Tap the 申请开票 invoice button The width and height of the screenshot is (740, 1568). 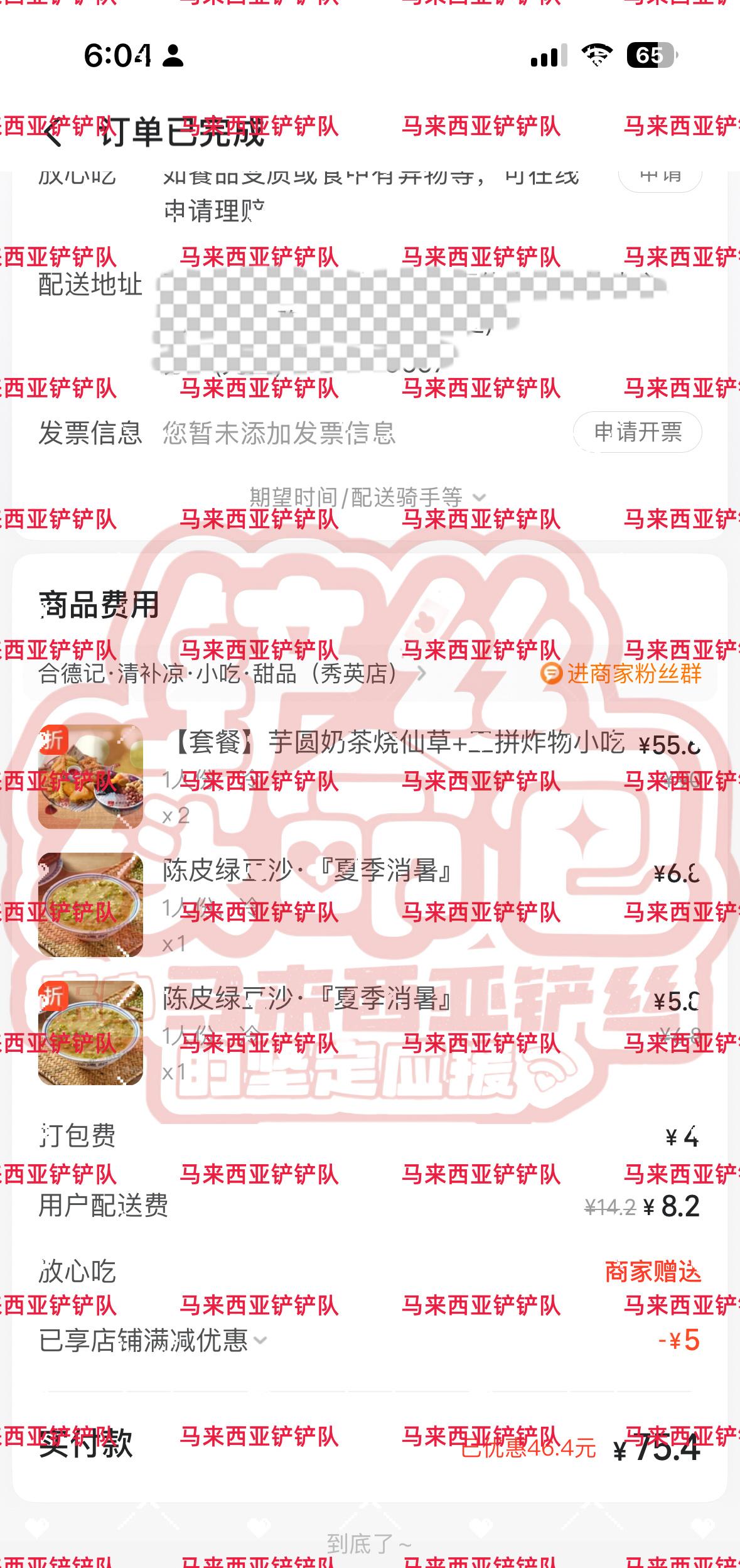pos(637,432)
